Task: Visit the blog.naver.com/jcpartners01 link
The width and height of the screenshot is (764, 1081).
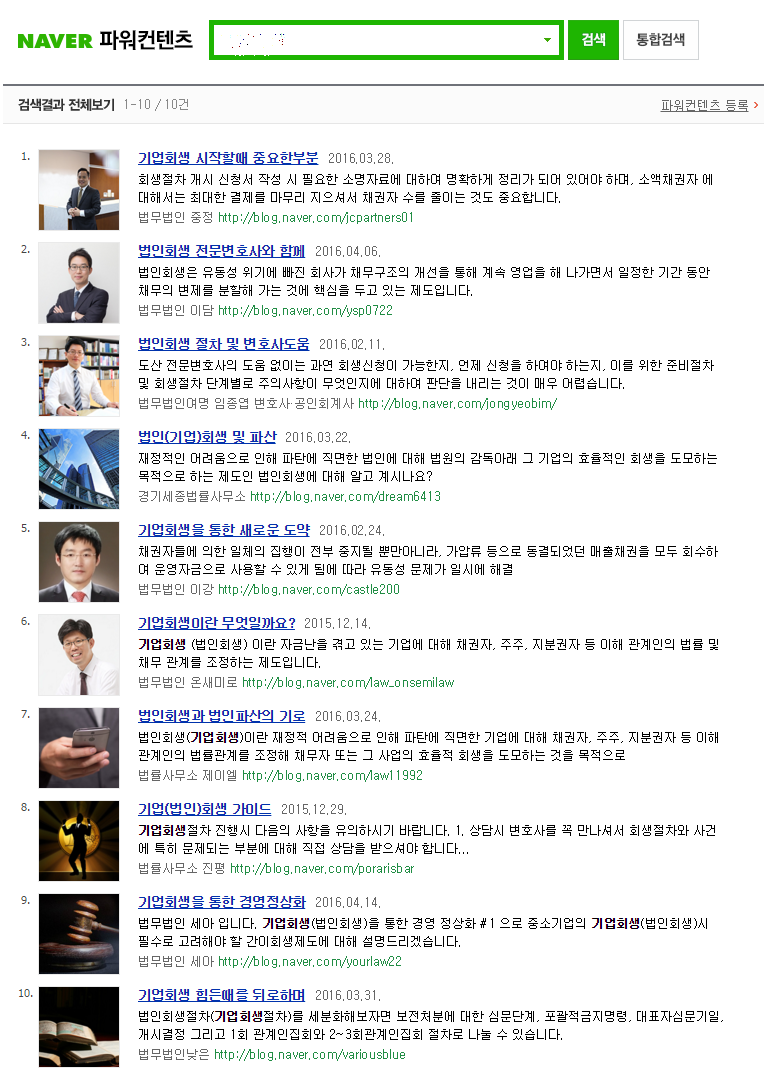Action: [x=315, y=217]
